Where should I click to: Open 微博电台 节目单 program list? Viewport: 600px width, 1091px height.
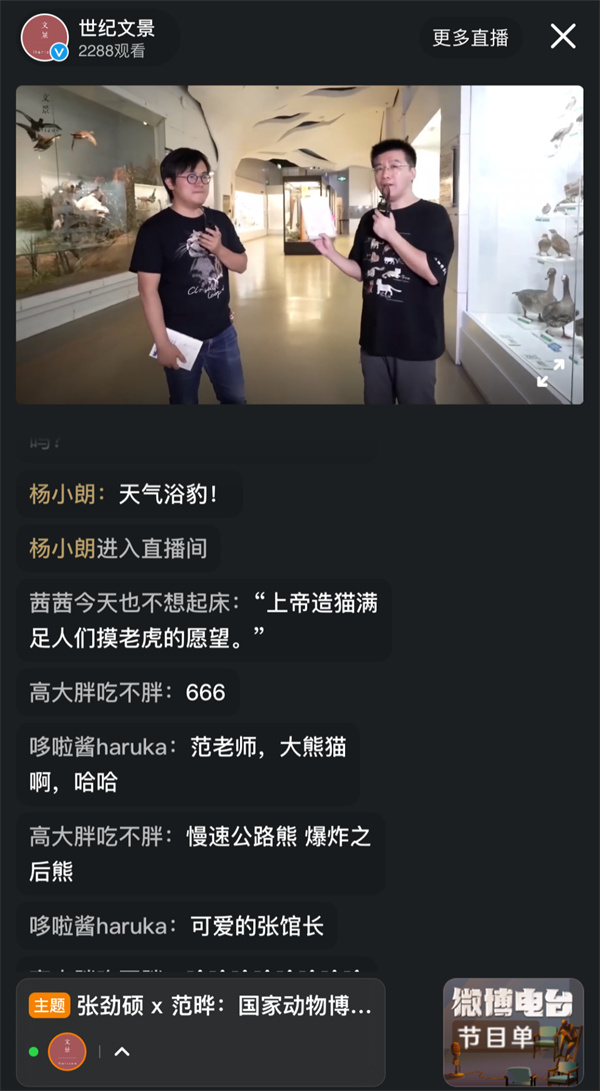513,1033
